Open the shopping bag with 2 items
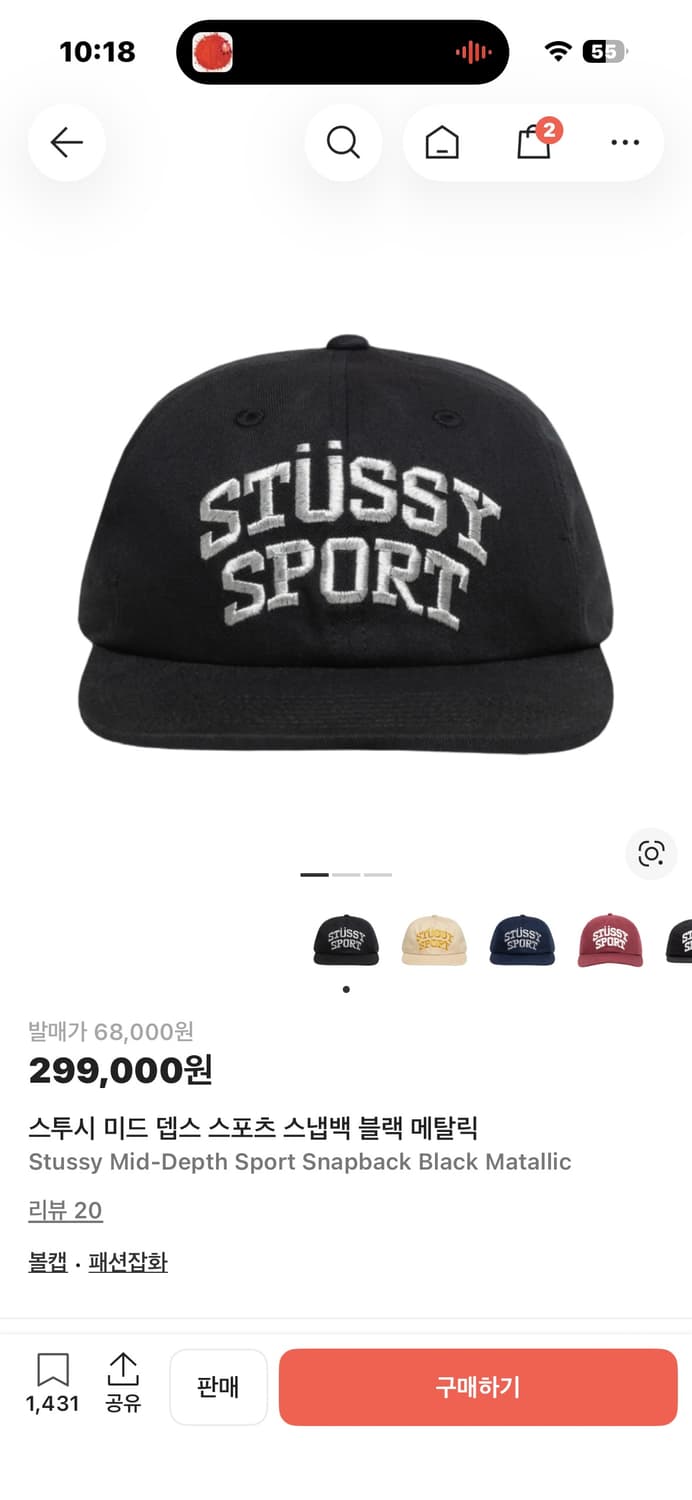 (x=534, y=143)
